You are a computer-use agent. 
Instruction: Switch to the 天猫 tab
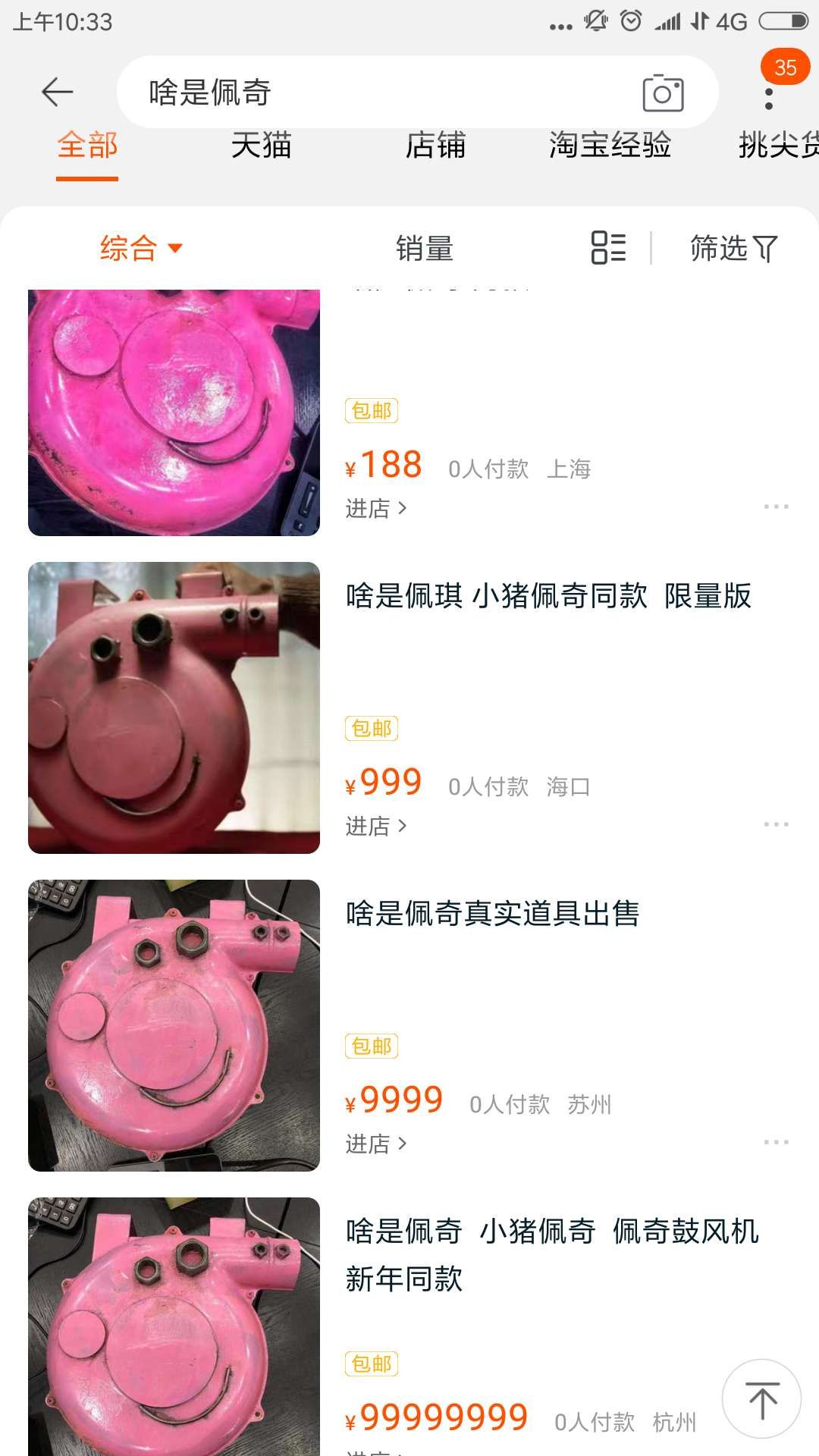click(261, 146)
